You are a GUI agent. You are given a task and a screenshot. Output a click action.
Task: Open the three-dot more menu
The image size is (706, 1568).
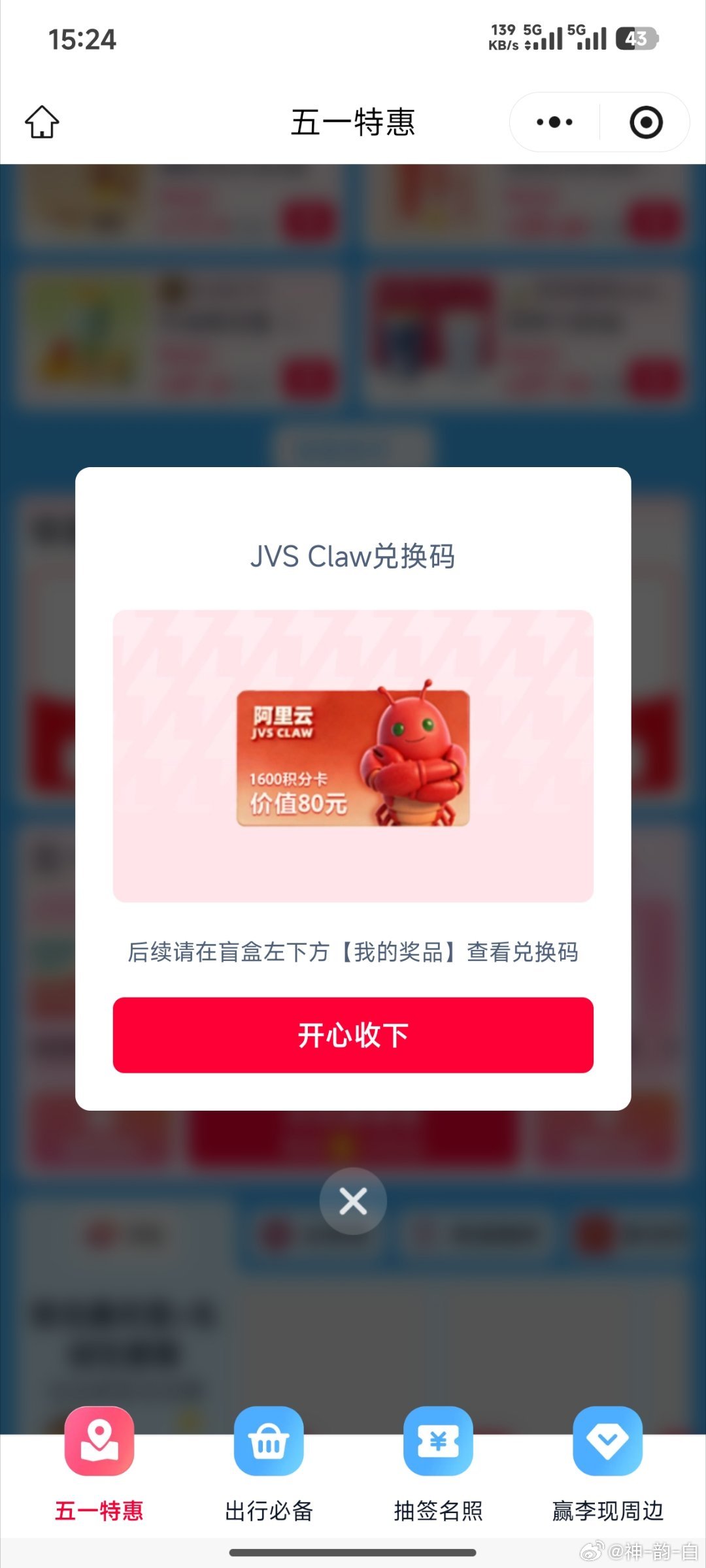click(x=554, y=122)
